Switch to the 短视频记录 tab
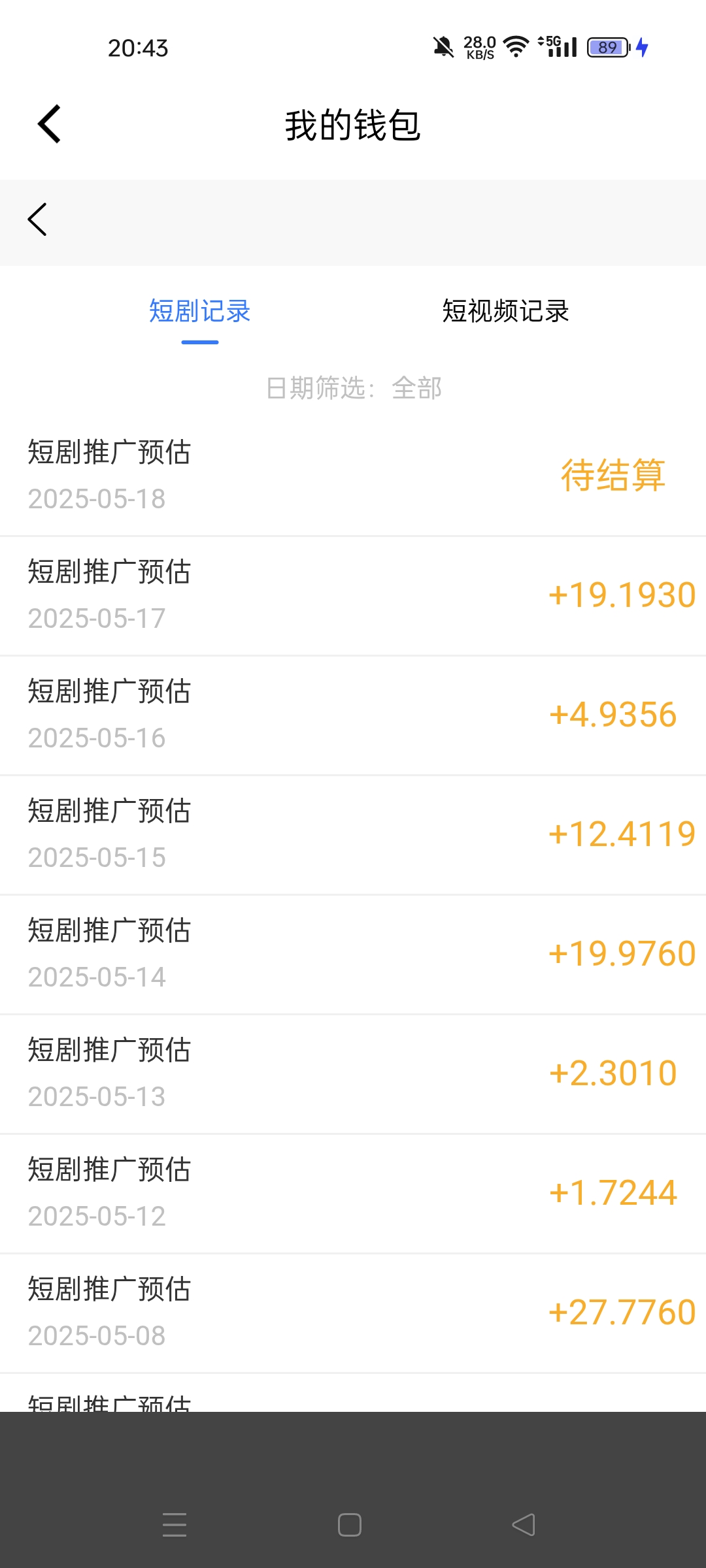The image size is (706, 1568). click(505, 311)
